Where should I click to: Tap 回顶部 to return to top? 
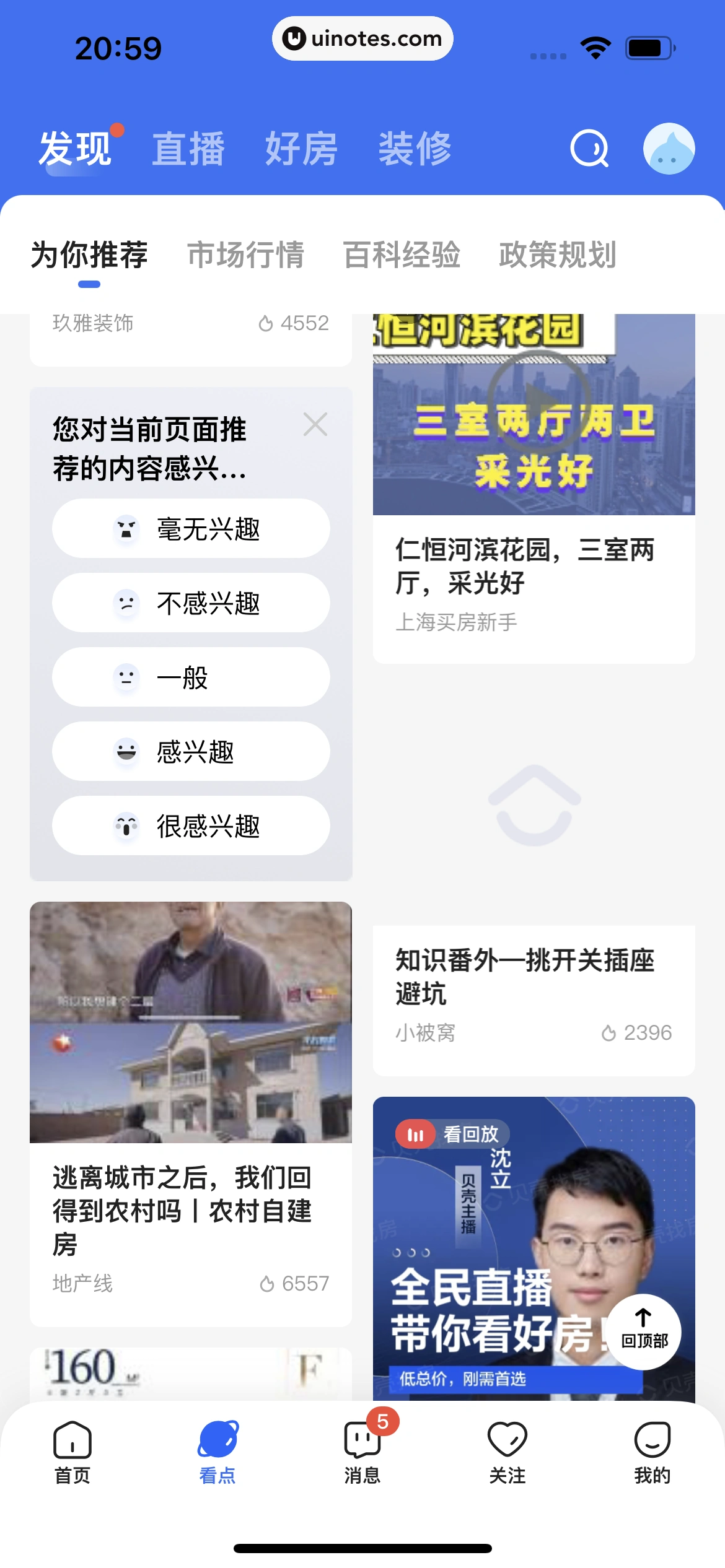point(644,1330)
